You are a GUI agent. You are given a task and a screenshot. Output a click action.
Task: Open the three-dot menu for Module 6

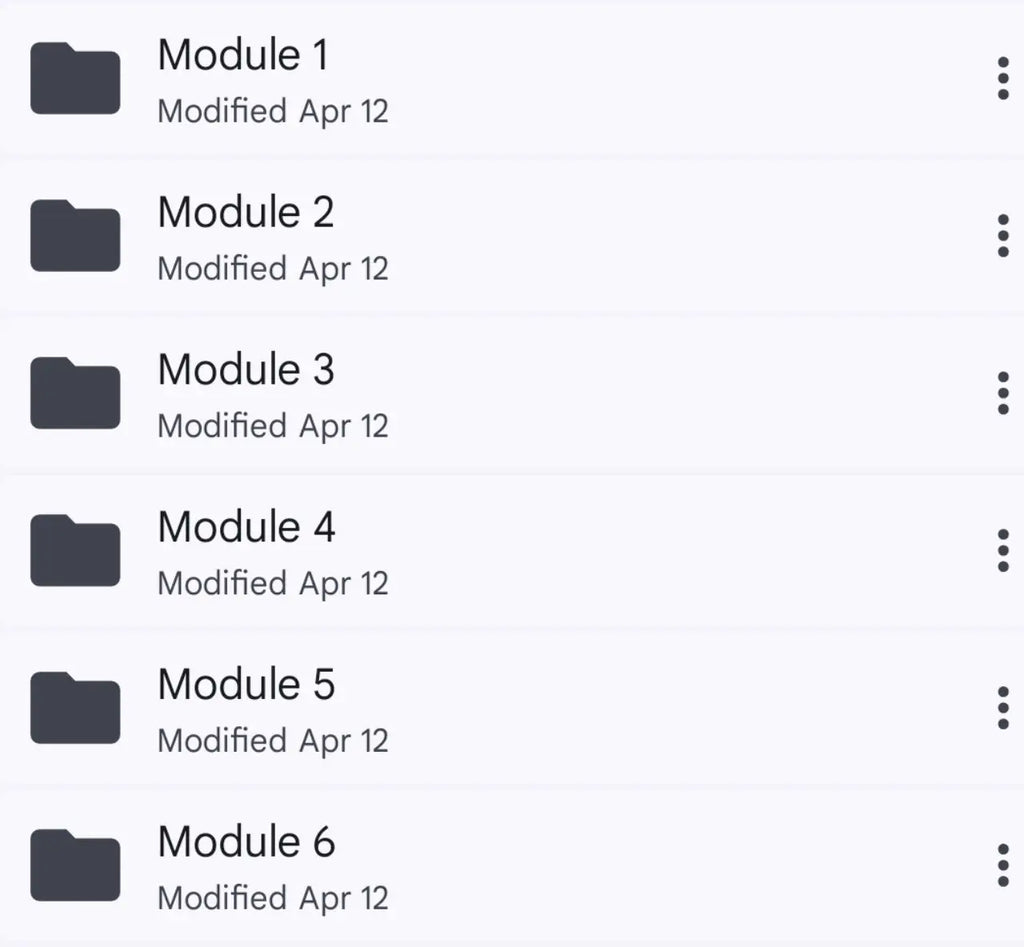tap(1003, 866)
